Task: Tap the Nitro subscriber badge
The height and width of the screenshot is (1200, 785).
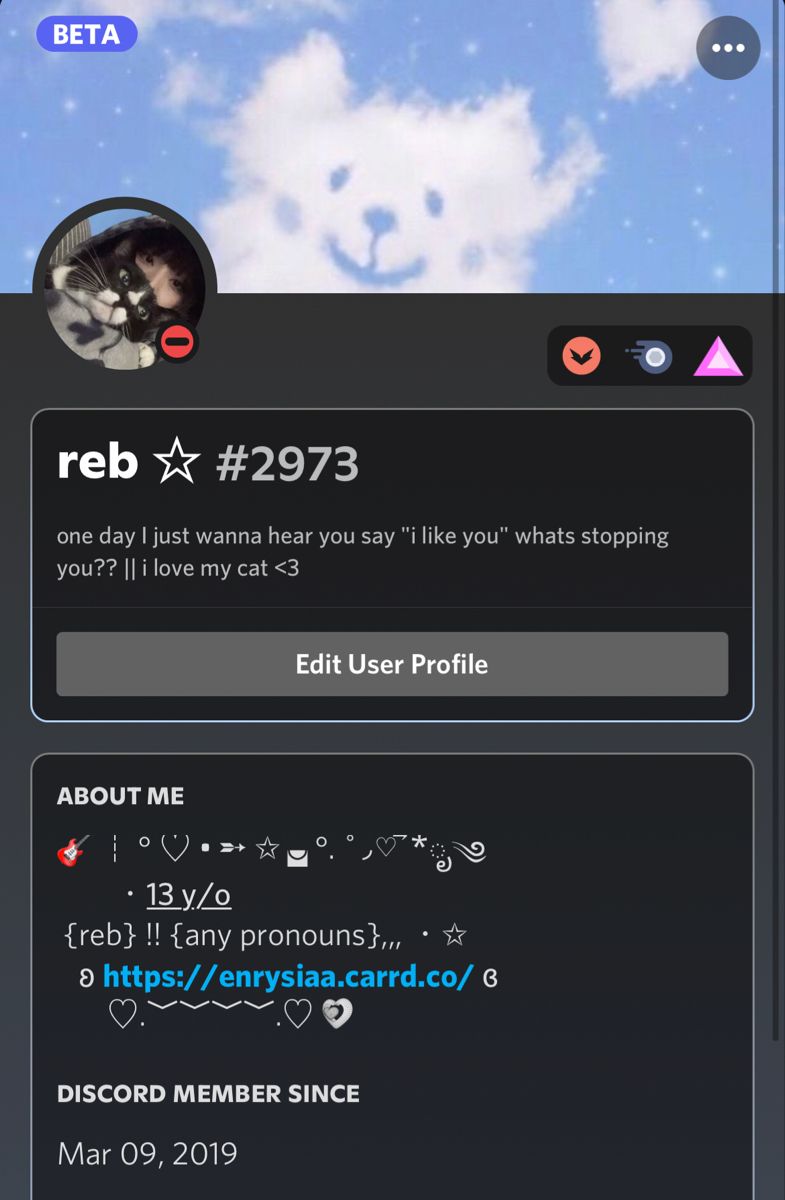Action: [649, 356]
